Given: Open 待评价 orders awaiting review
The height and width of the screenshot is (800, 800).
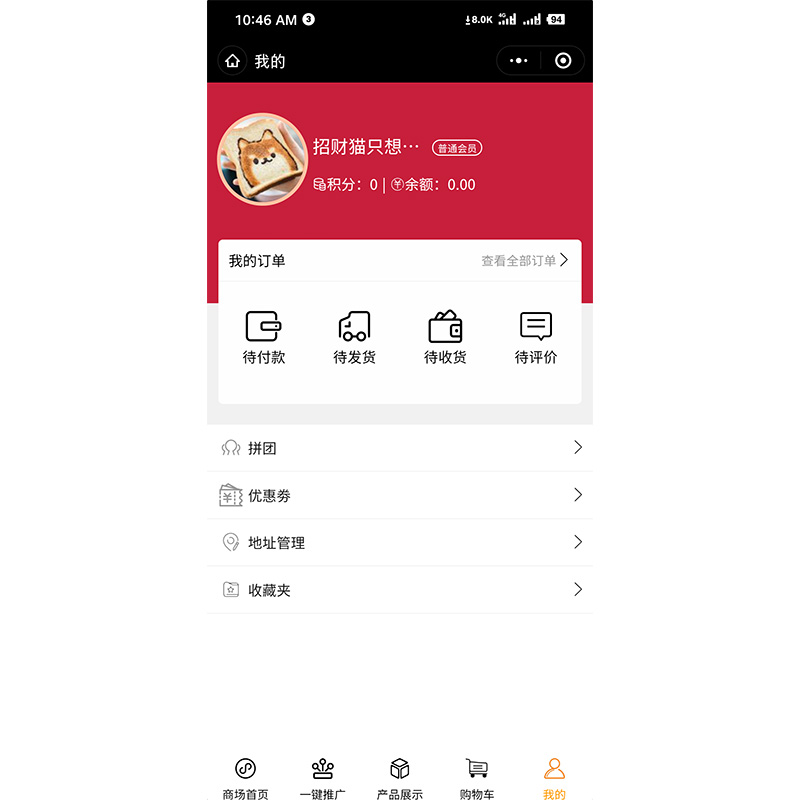Looking at the screenshot, I should 536,337.
